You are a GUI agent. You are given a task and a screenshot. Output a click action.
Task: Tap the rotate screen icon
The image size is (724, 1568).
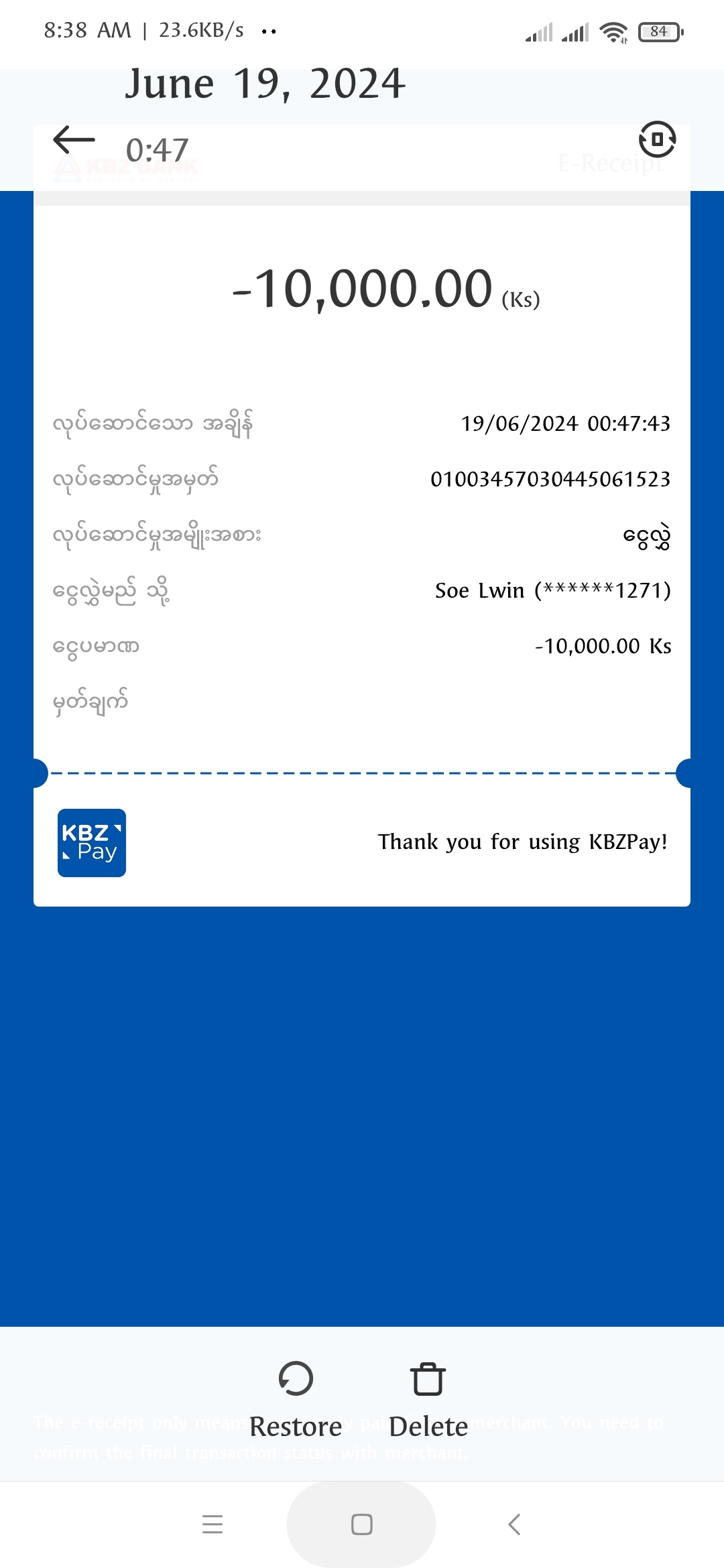(x=657, y=139)
